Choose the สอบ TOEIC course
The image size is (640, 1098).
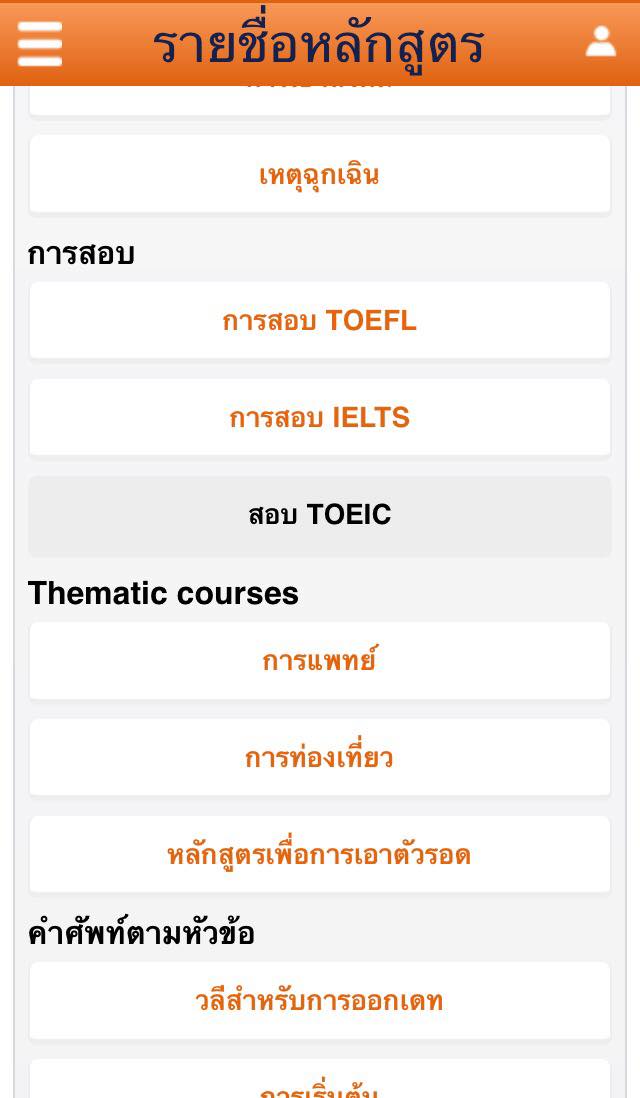pyautogui.click(x=320, y=515)
